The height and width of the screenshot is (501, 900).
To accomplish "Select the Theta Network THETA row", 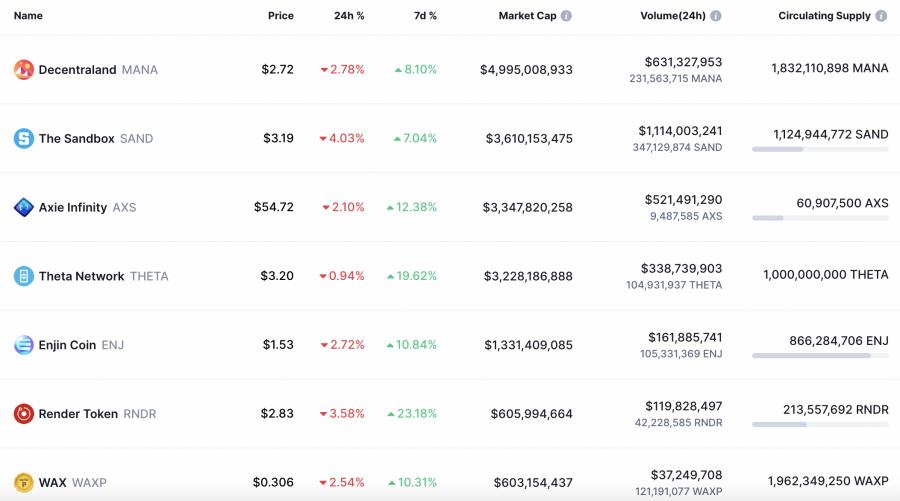I will (x=81, y=276).
